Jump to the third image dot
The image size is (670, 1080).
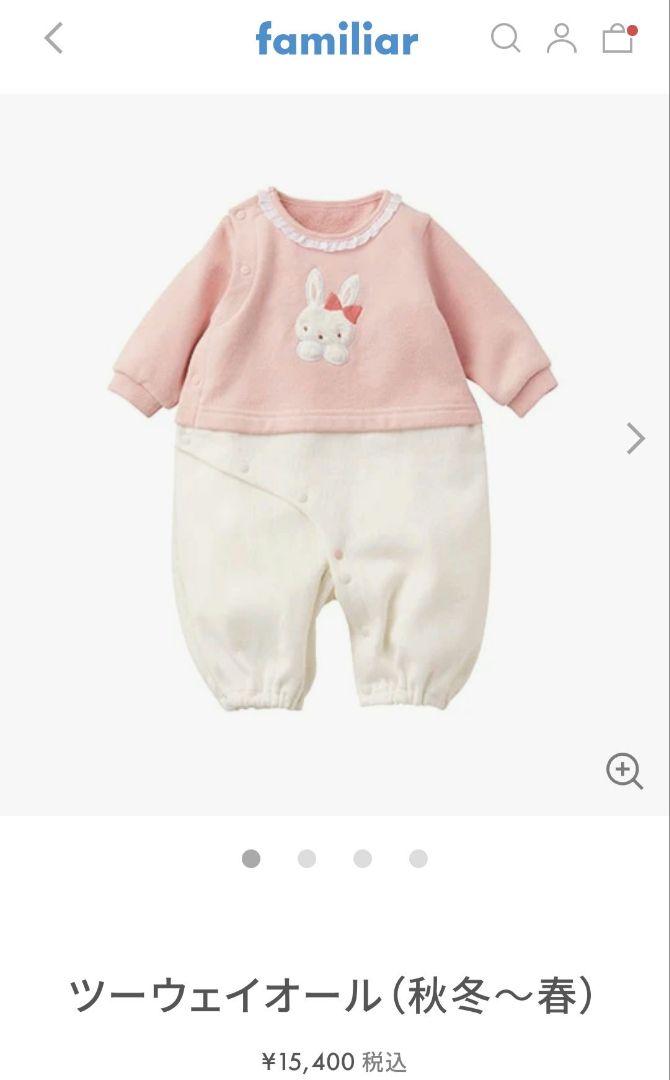click(x=362, y=858)
